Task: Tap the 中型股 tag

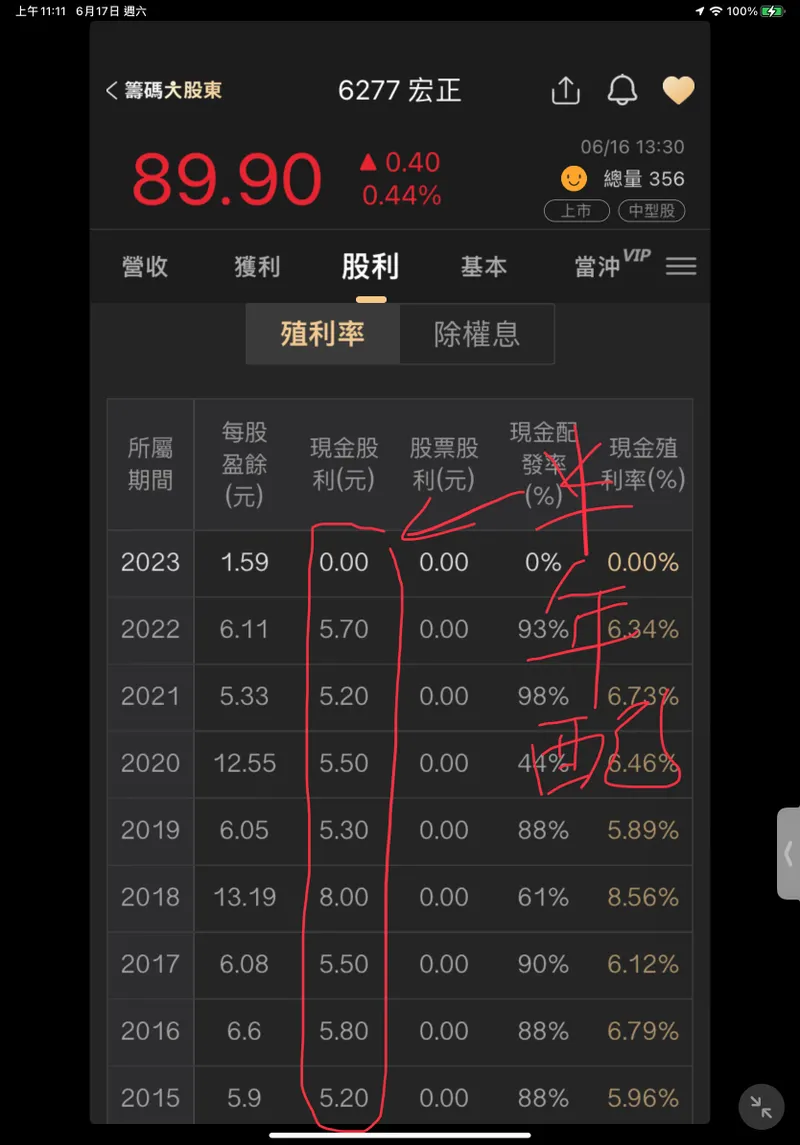Action: (x=651, y=211)
